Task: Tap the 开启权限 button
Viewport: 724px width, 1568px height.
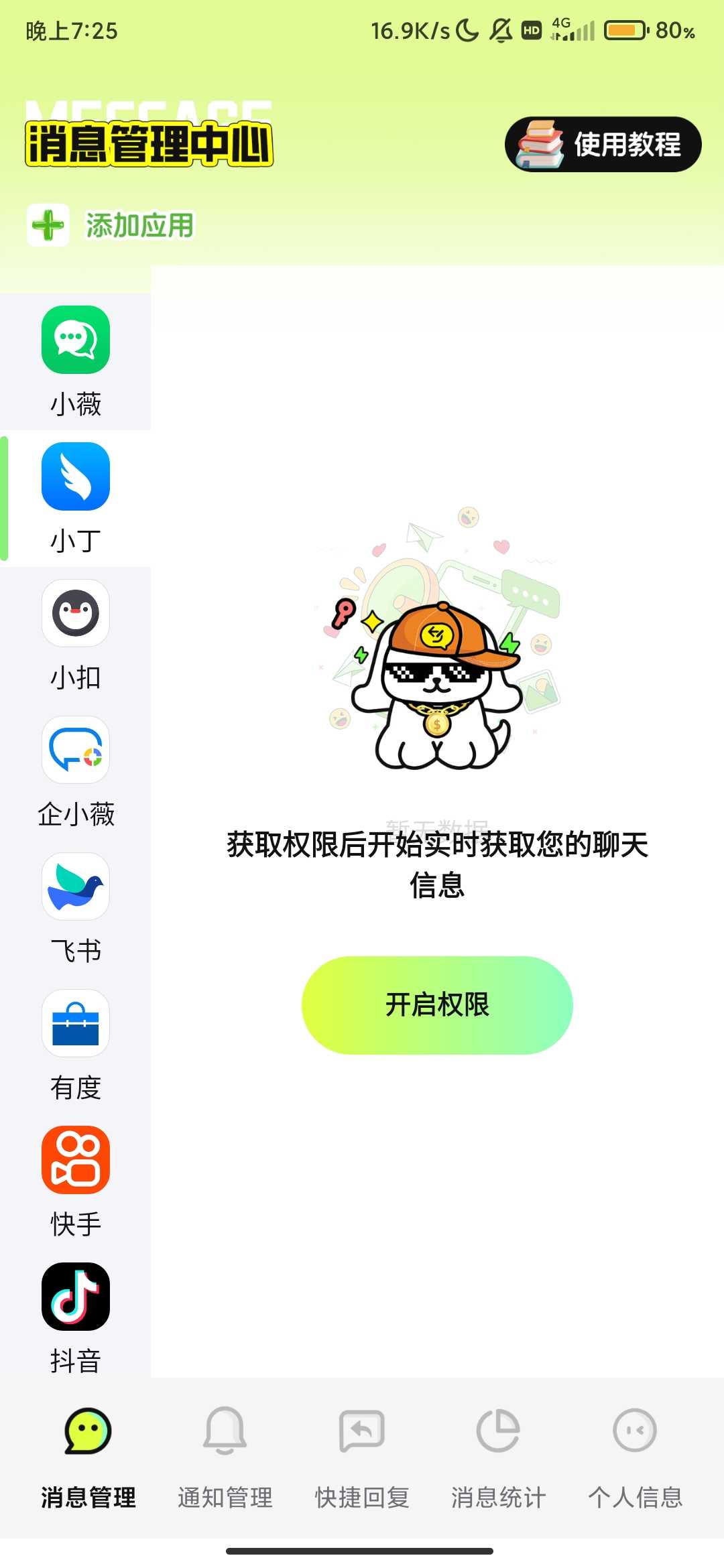Action: point(437,1005)
